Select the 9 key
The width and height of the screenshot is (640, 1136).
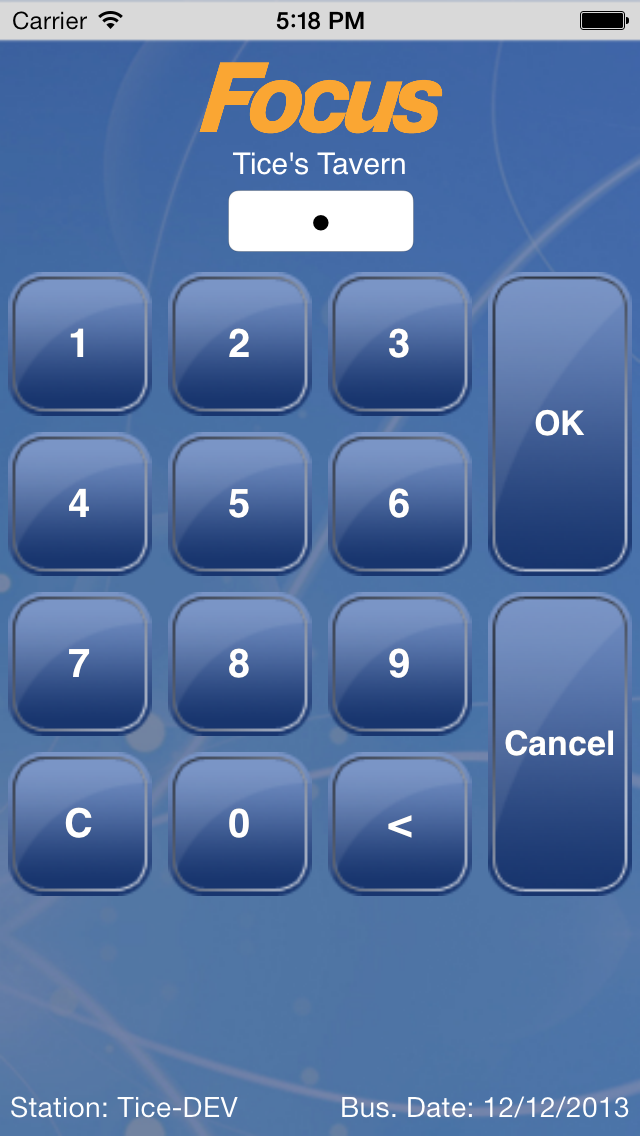399,664
